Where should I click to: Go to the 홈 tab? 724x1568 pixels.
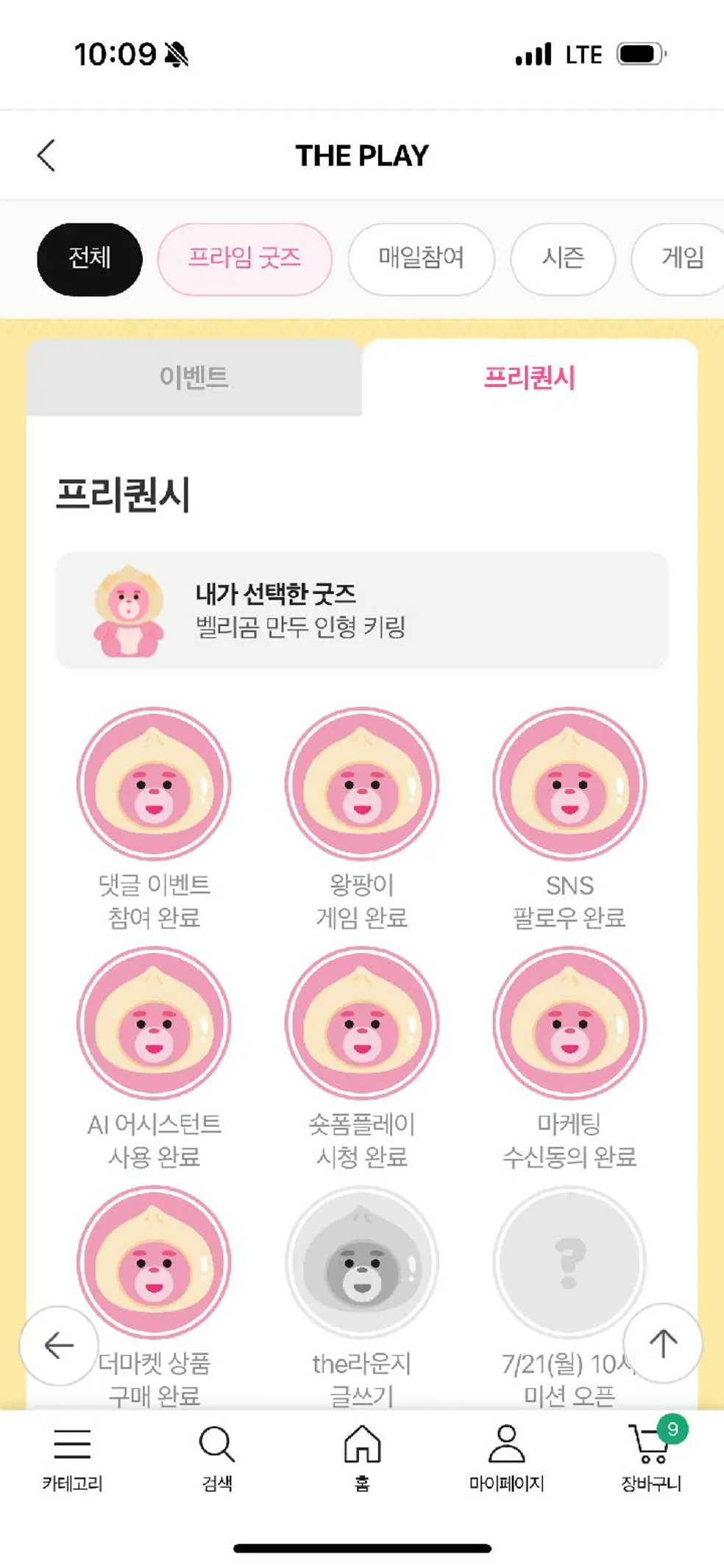tap(362, 1458)
